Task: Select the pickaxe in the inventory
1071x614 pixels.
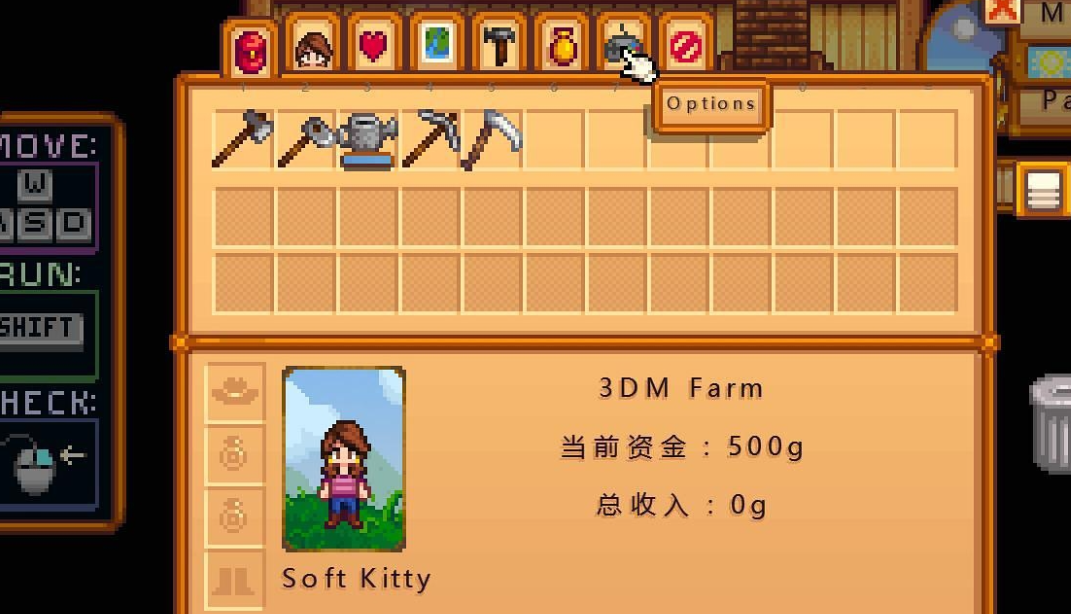Action: click(430, 140)
